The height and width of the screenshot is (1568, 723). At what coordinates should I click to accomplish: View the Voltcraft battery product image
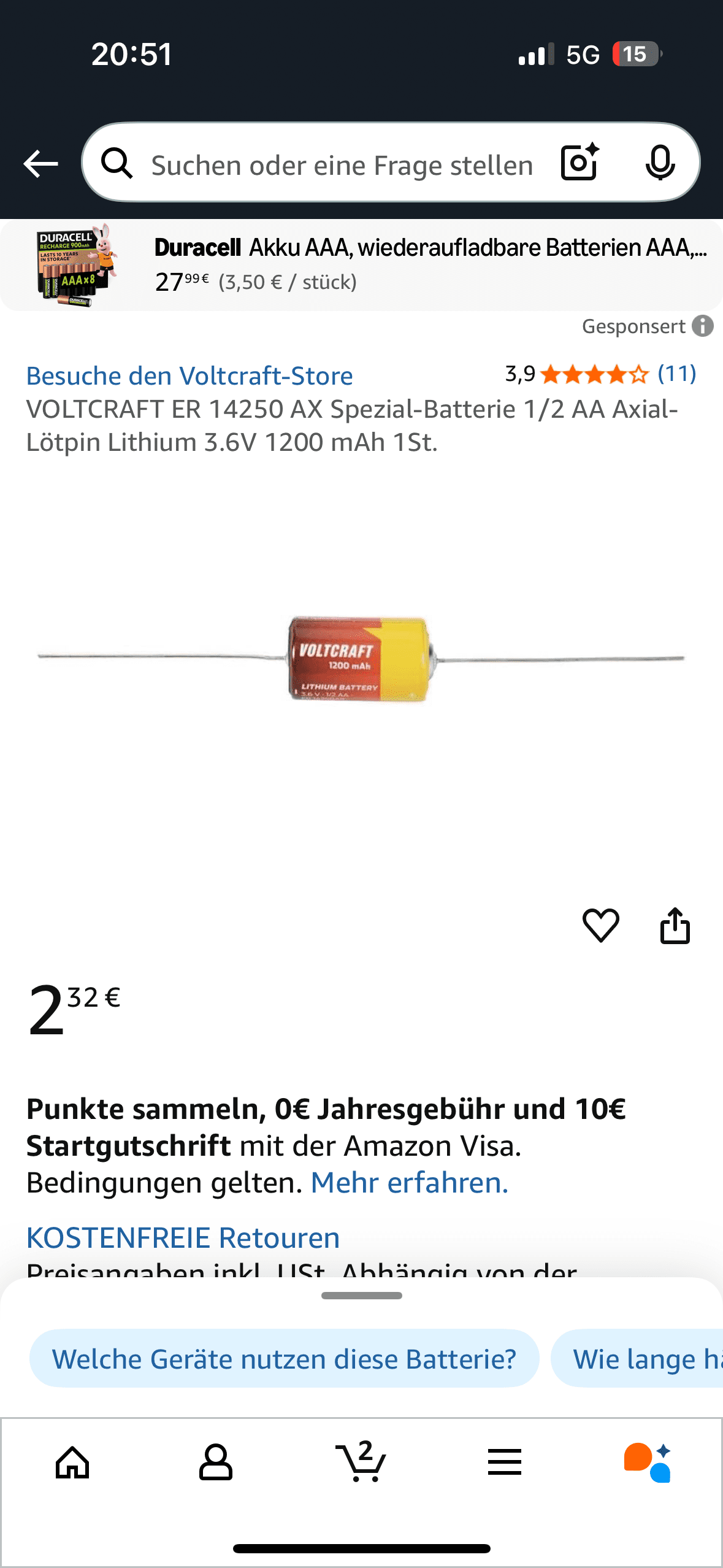click(x=361, y=658)
